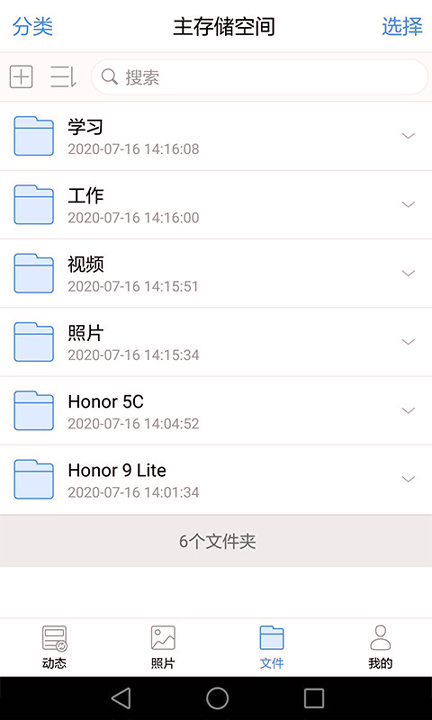Viewport: 432px width, 720px height.
Task: Select the 文件 bottom tab
Action: tap(271, 647)
